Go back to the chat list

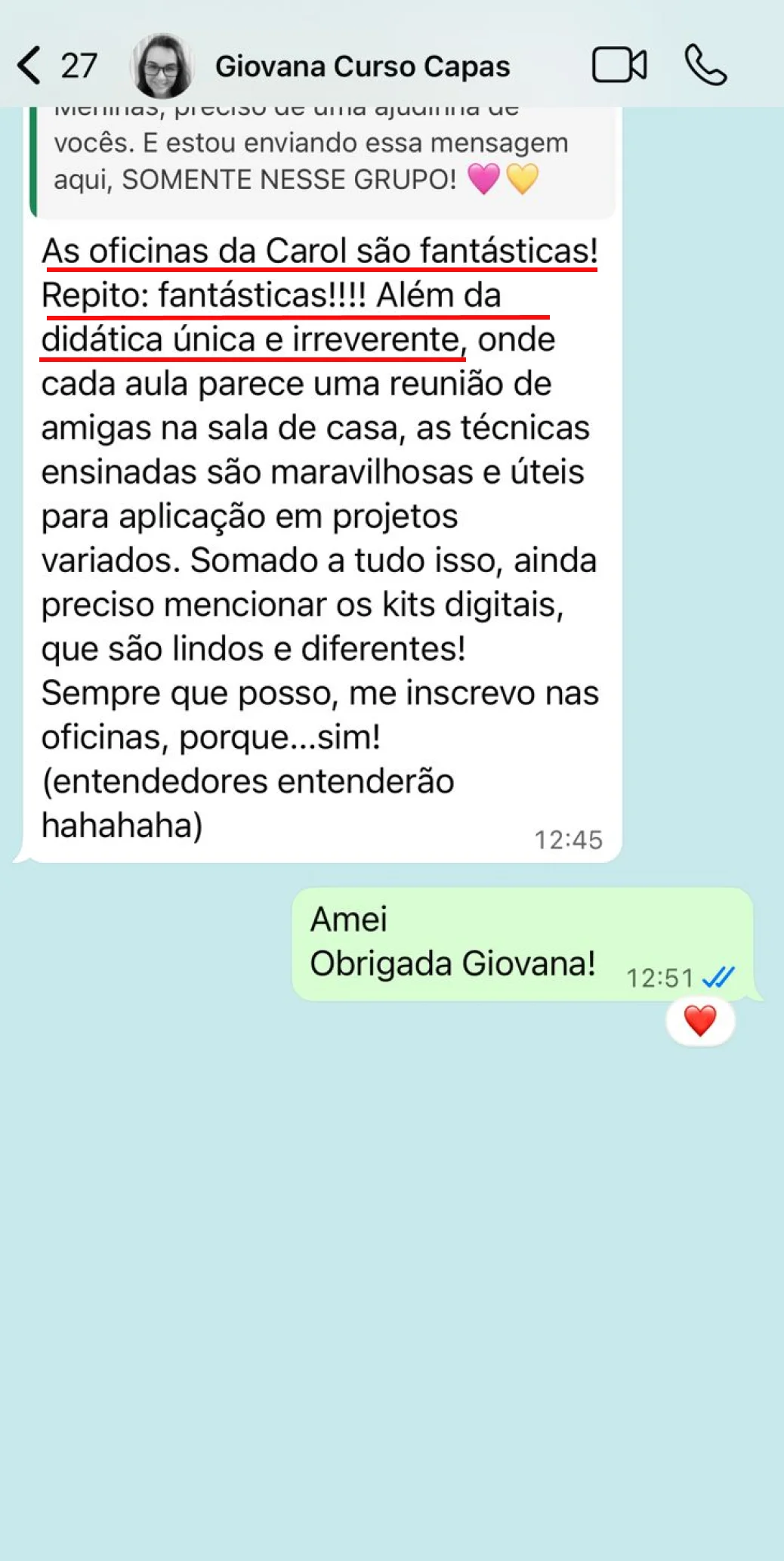30,65
